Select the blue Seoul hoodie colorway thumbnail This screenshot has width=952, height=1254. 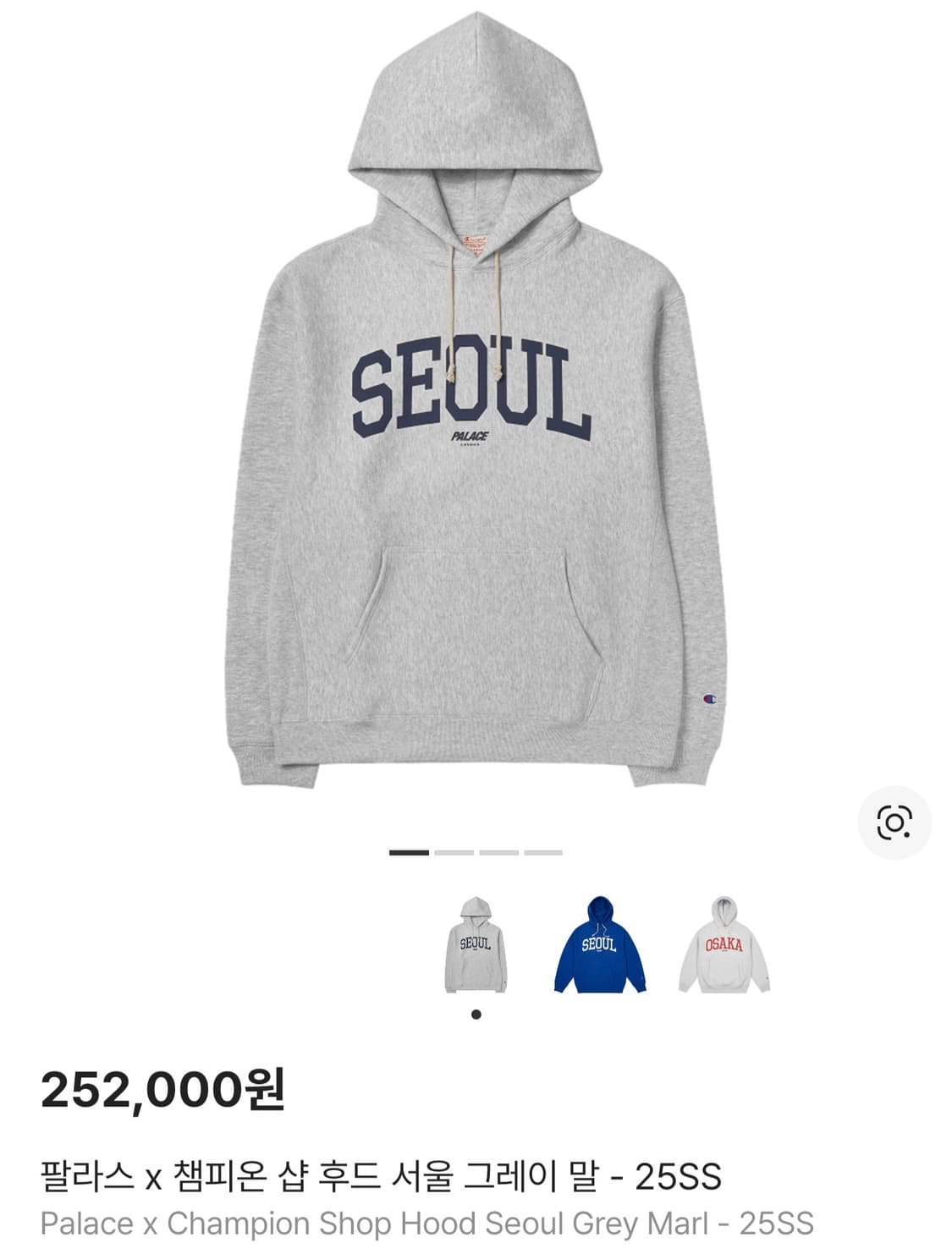(x=603, y=945)
